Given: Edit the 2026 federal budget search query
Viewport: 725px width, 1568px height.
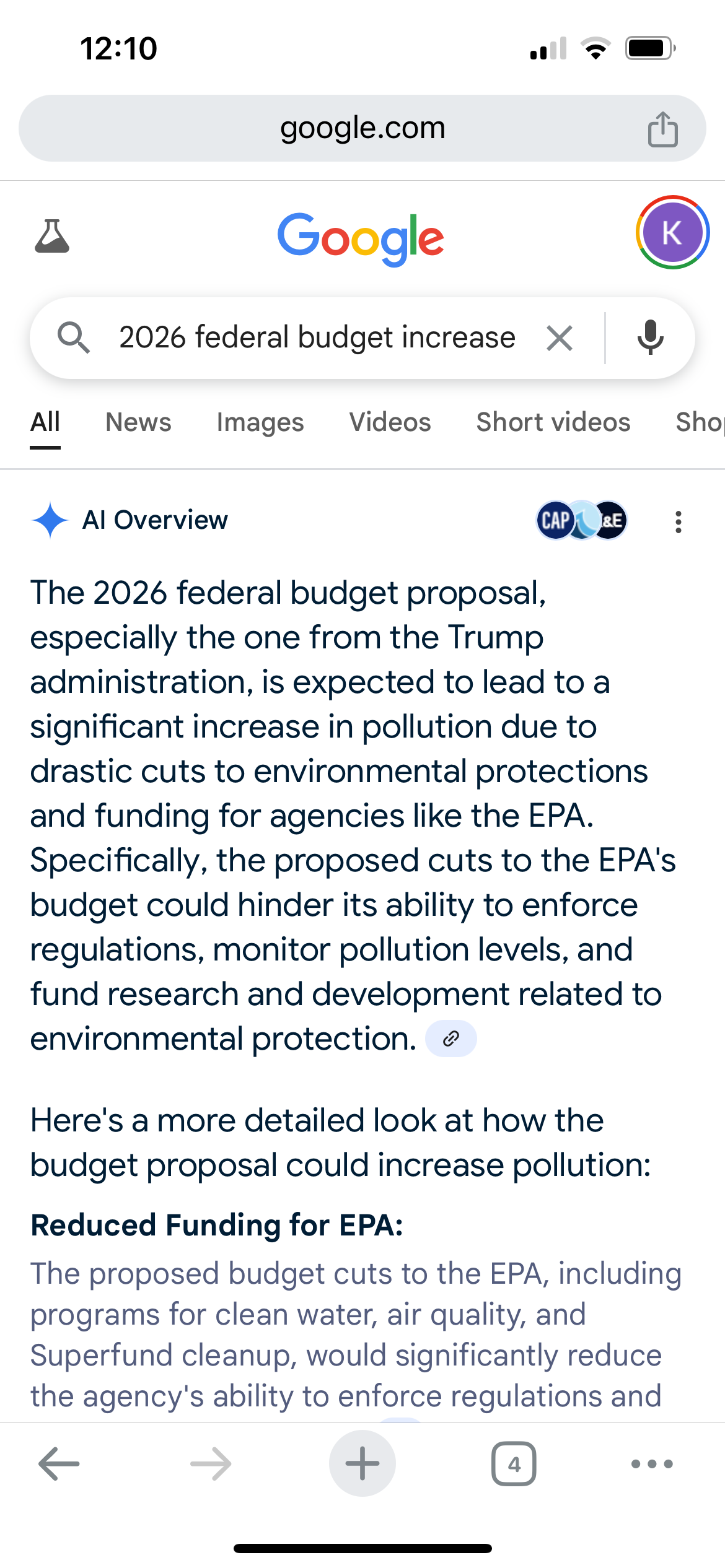Looking at the screenshot, I should point(317,338).
